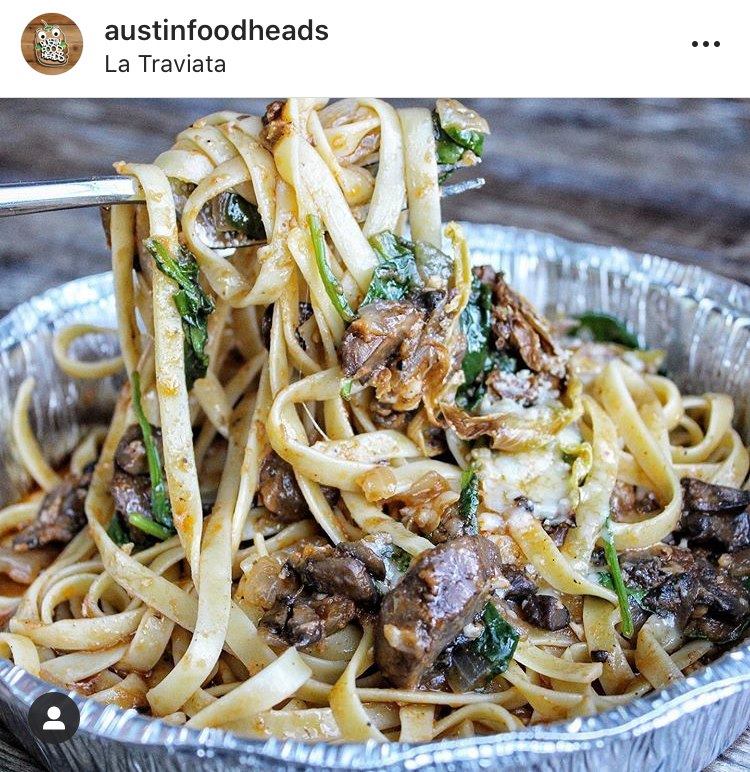
Task: Open the austinfoodheads username link
Action: point(216,31)
